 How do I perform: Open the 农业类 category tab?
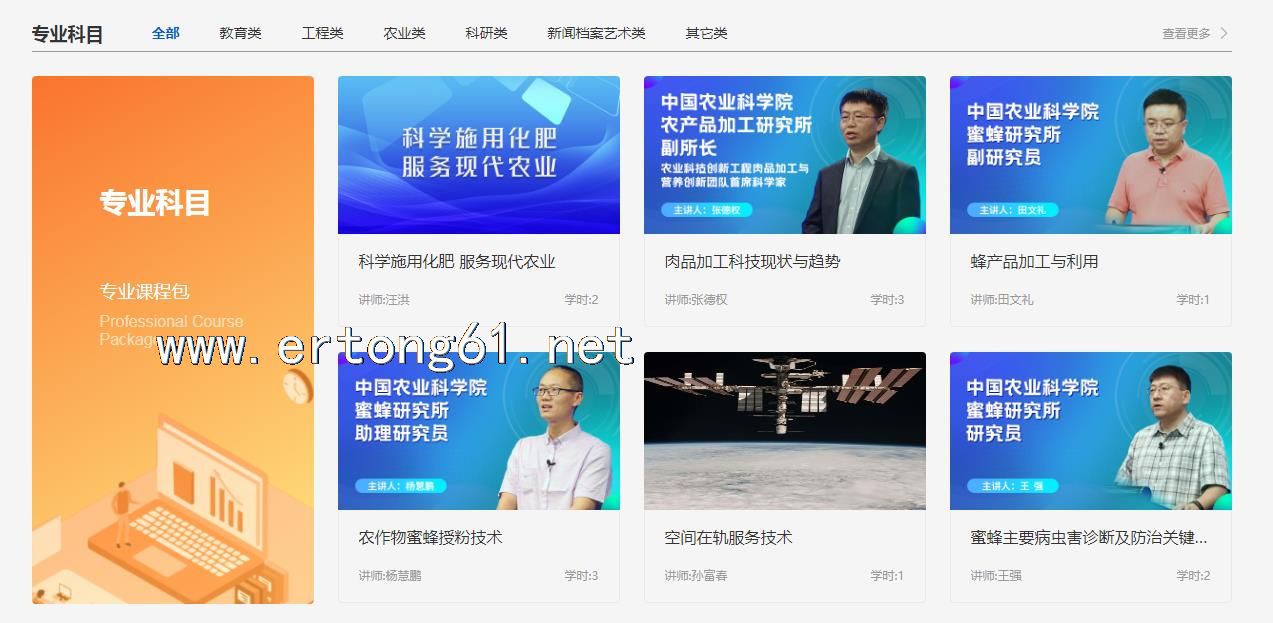(404, 33)
